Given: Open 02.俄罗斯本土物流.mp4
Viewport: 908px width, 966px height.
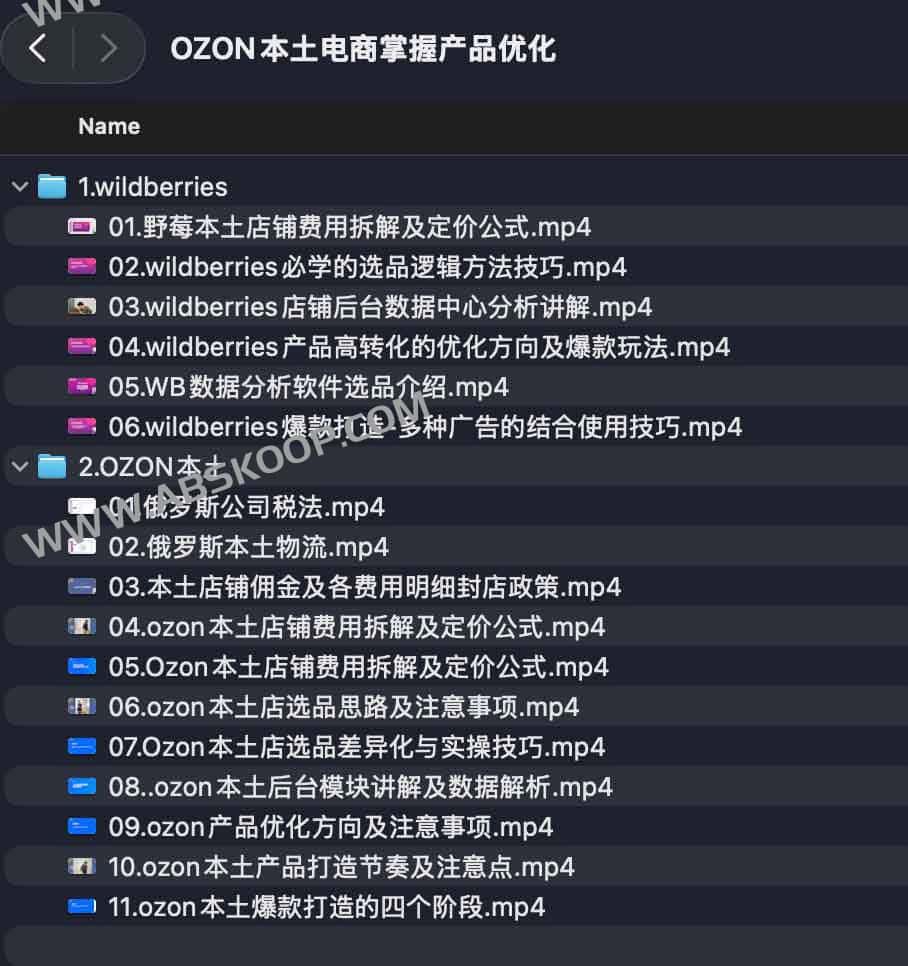Looking at the screenshot, I should (x=248, y=547).
